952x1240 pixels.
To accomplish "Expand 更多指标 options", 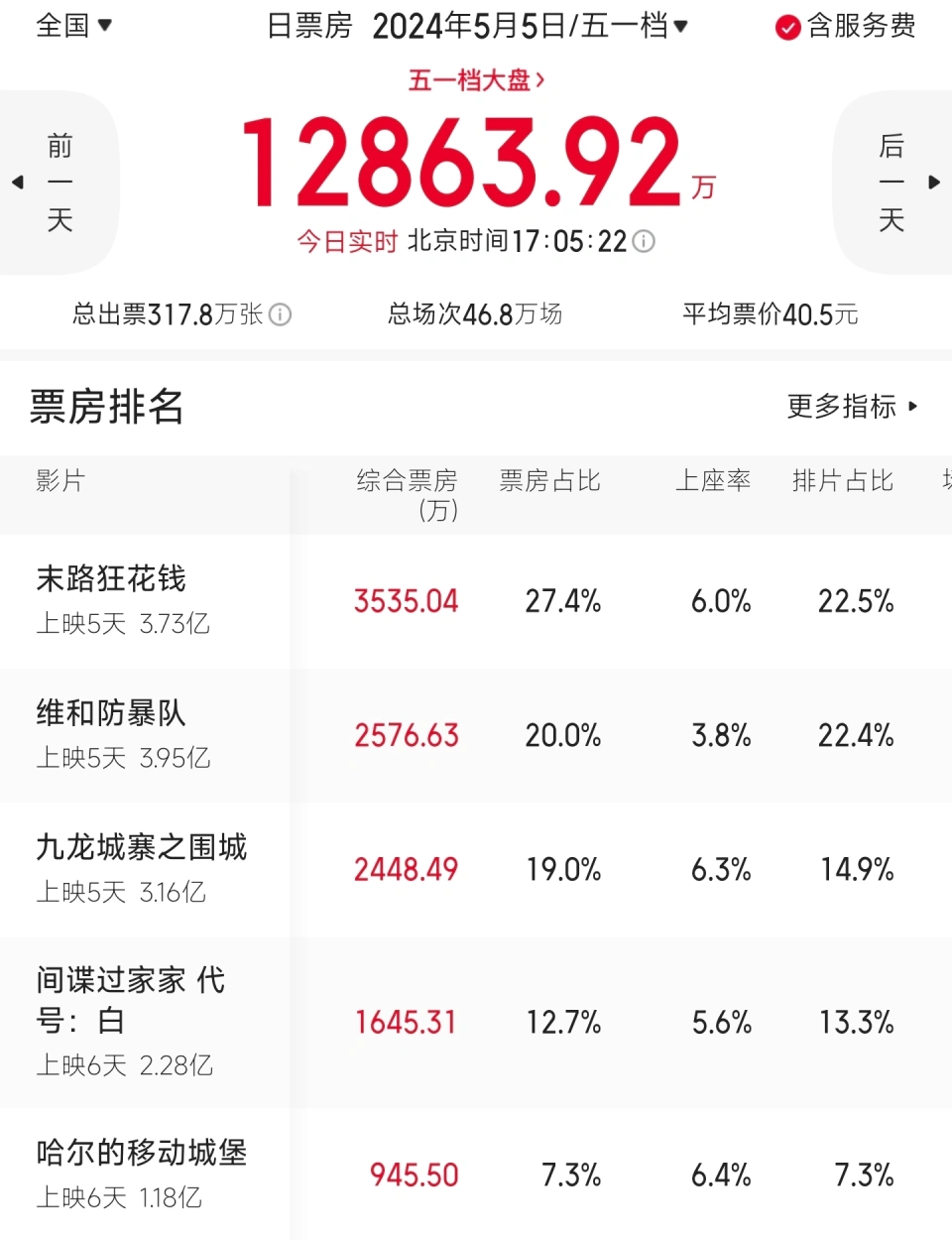I will click(x=851, y=407).
